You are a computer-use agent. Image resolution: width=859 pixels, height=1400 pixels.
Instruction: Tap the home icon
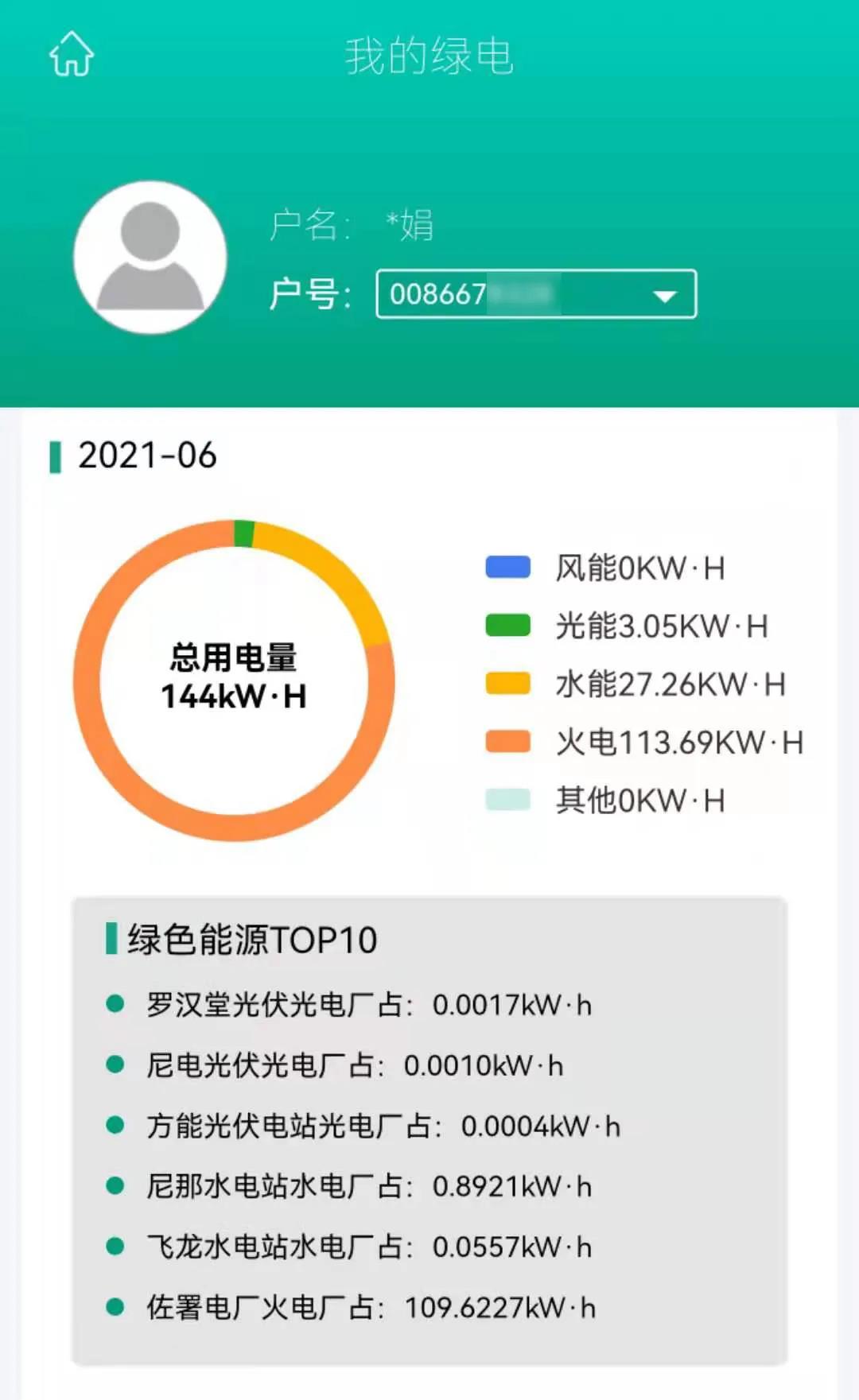tap(72, 55)
